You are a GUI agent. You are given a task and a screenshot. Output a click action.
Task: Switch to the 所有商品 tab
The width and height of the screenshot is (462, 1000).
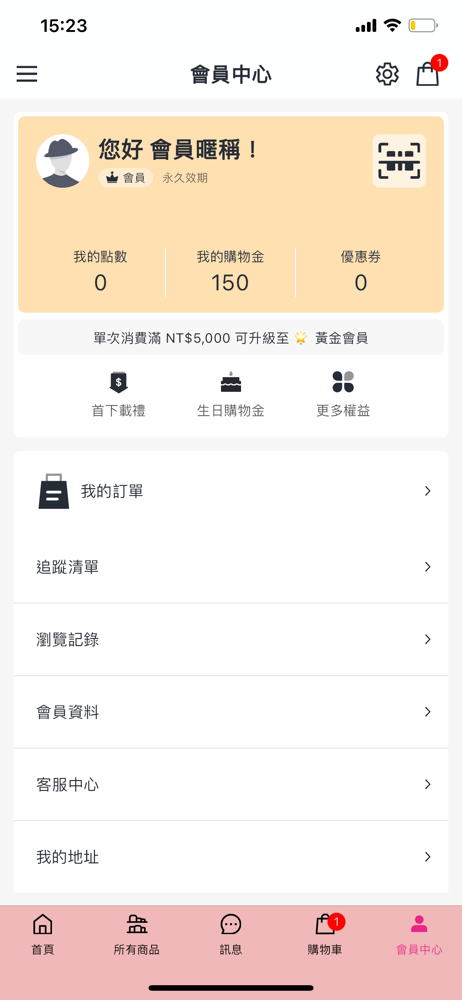(137, 934)
